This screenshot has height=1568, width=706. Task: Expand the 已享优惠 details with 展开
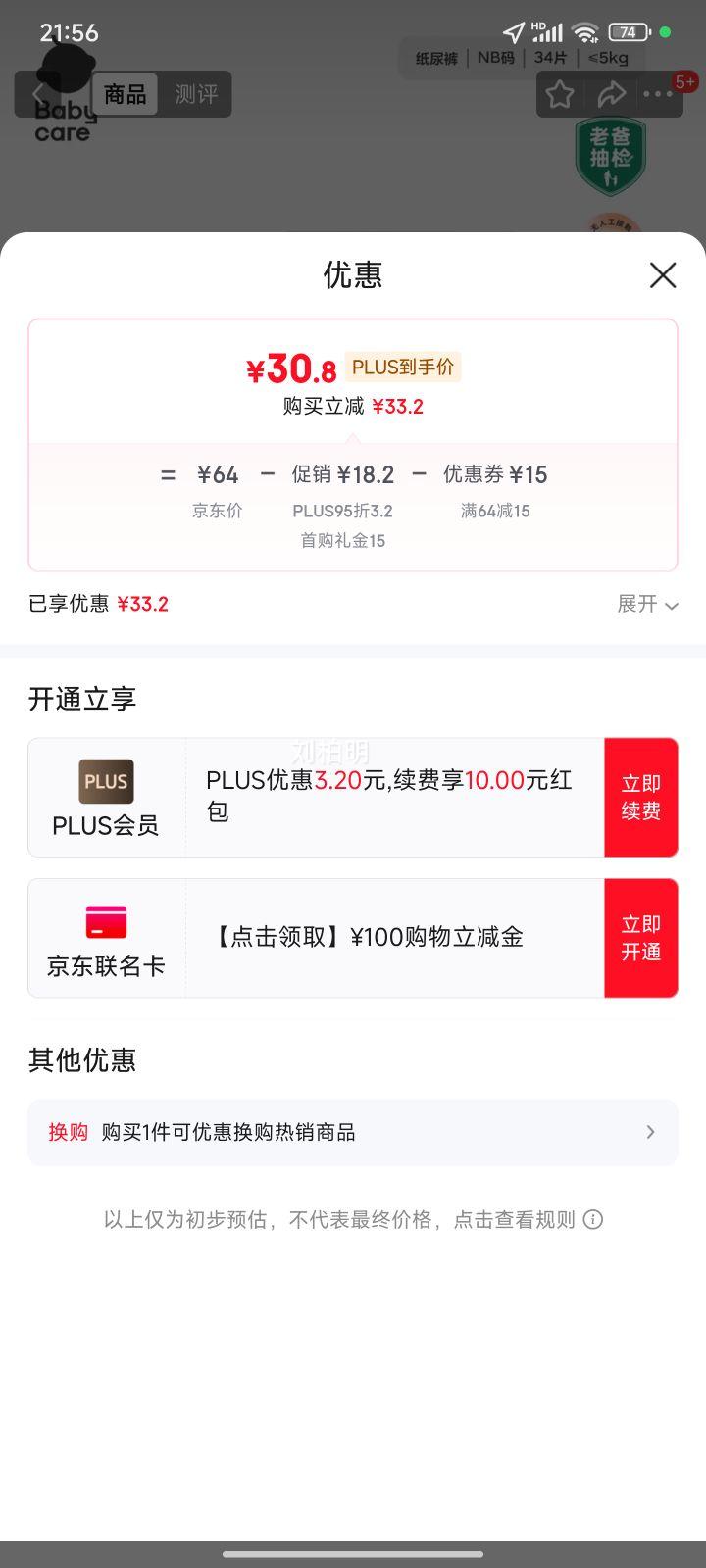[x=647, y=604]
